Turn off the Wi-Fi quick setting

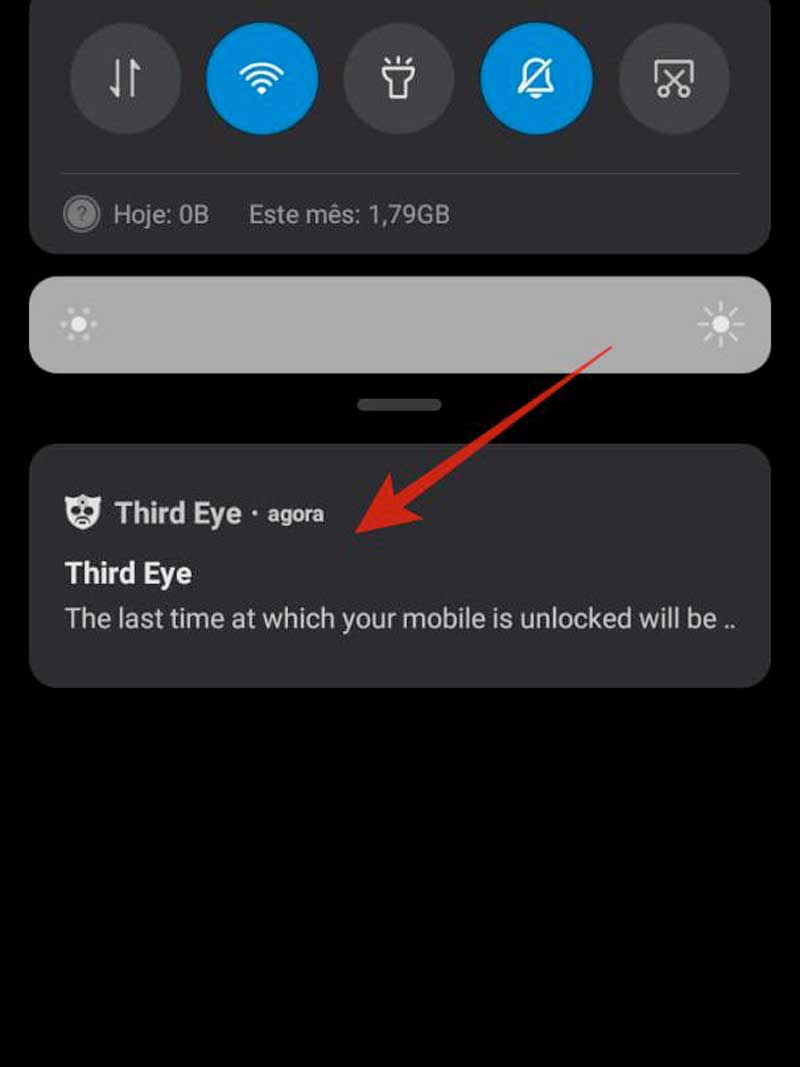click(262, 78)
